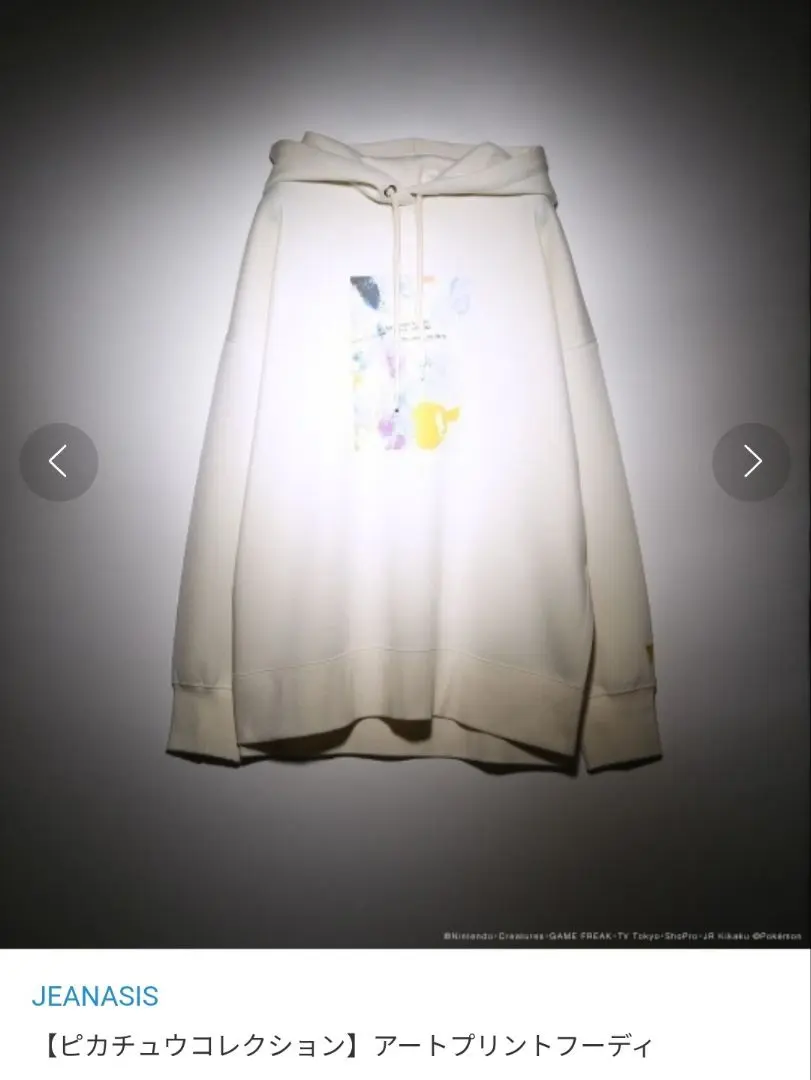Viewport: 811px width, 1080px height.
Task: Show the previous product image
Action: pos(59,461)
